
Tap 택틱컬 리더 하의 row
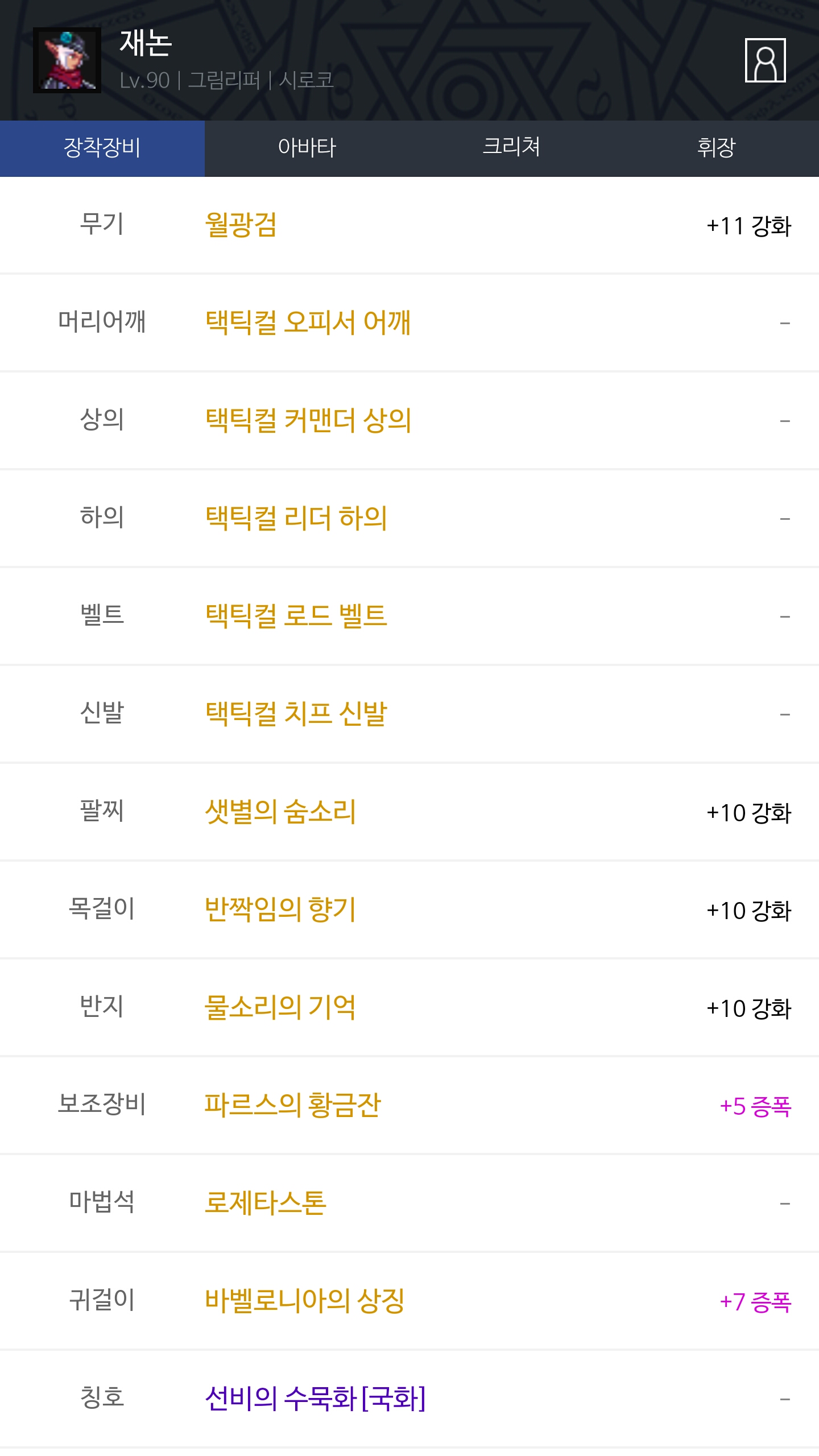(409, 519)
